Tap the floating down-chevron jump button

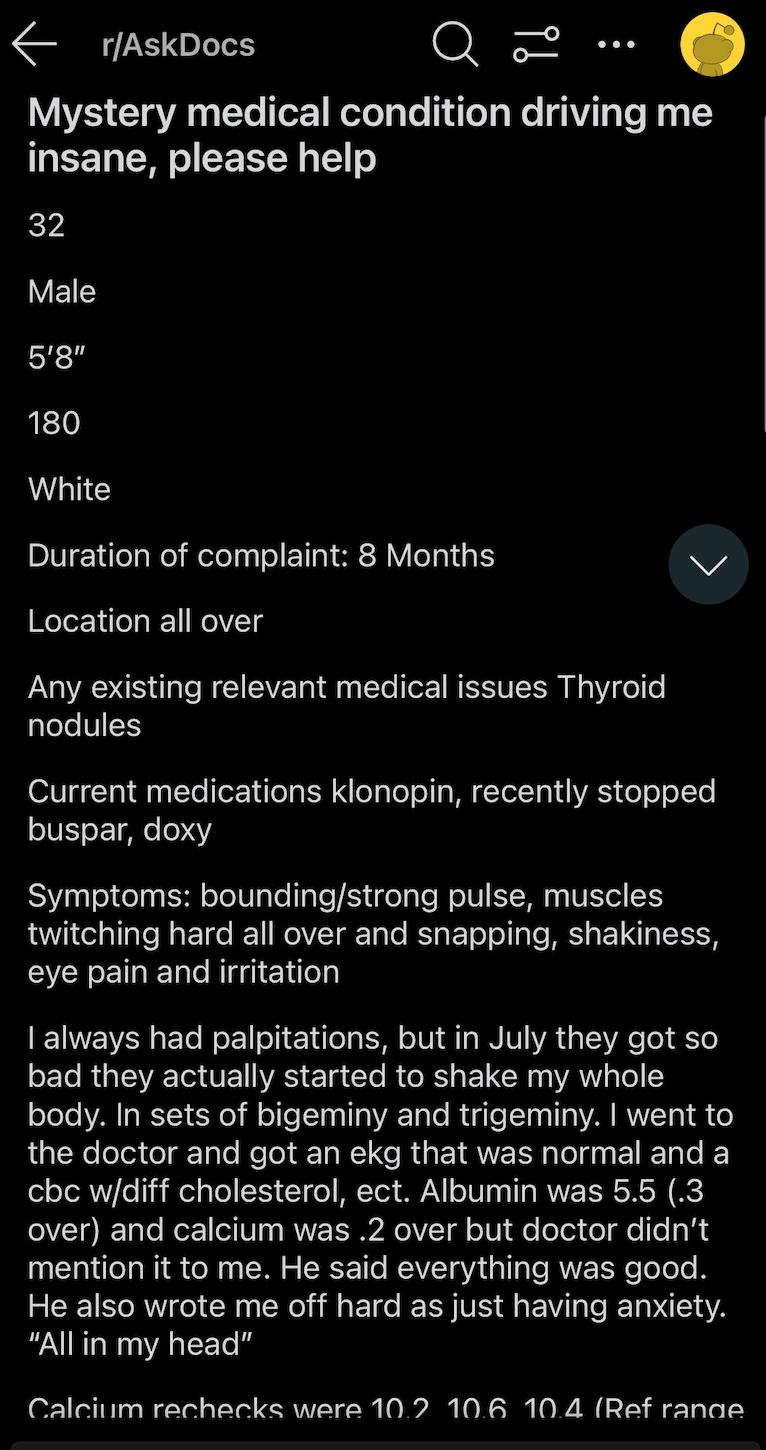(708, 564)
